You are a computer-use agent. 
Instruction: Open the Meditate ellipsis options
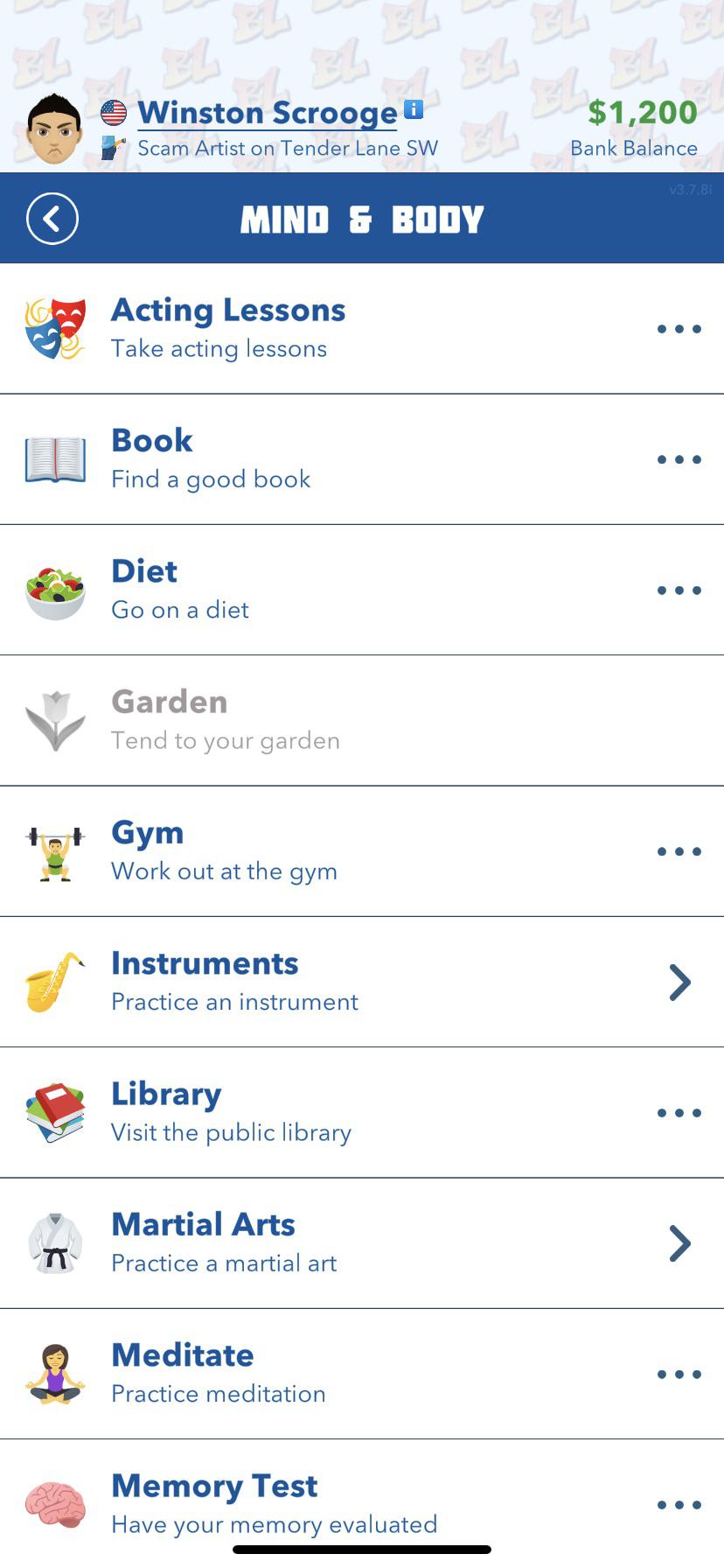pos(679,1374)
